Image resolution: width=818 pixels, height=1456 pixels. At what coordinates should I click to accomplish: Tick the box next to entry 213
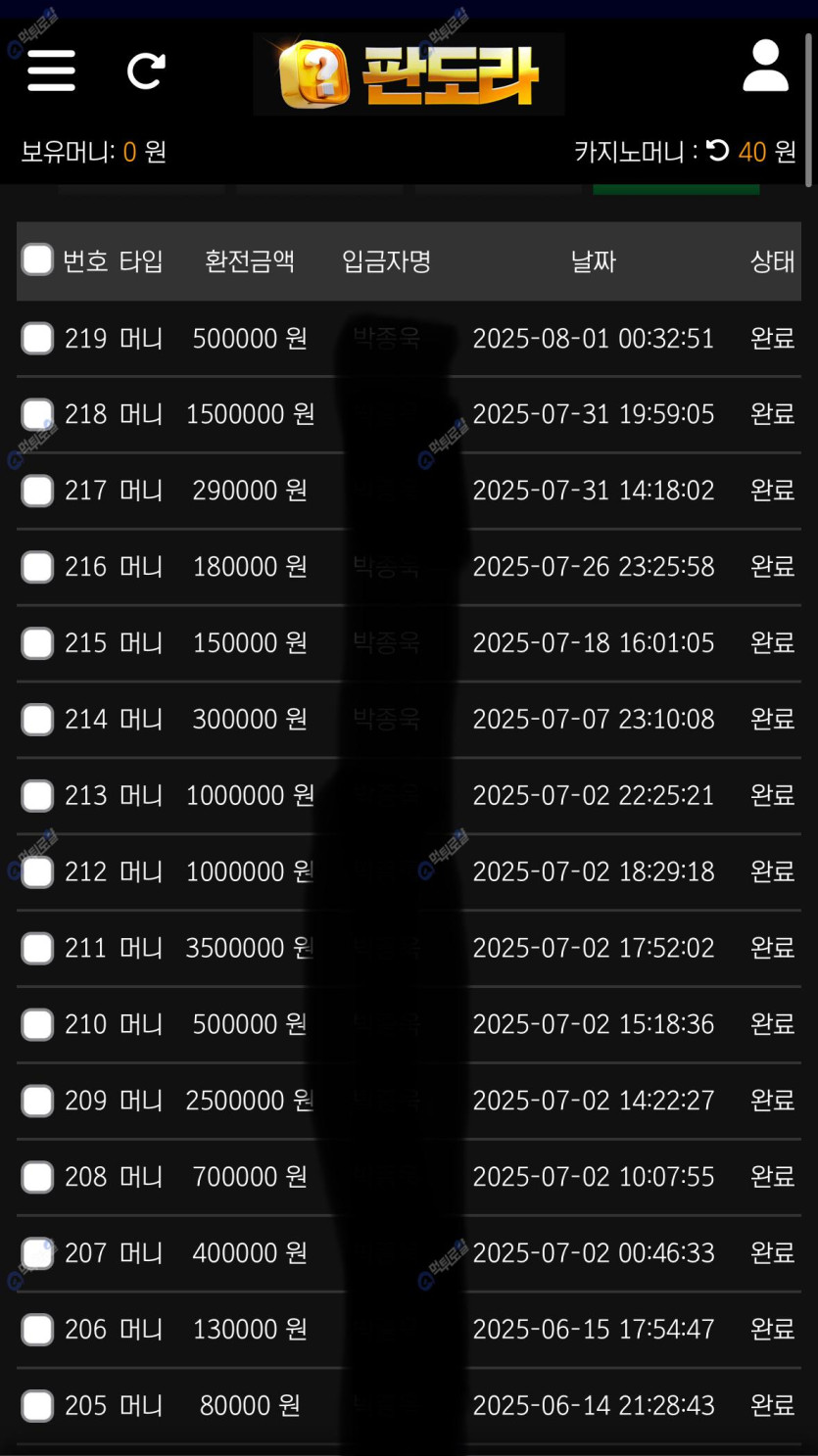pos(37,796)
